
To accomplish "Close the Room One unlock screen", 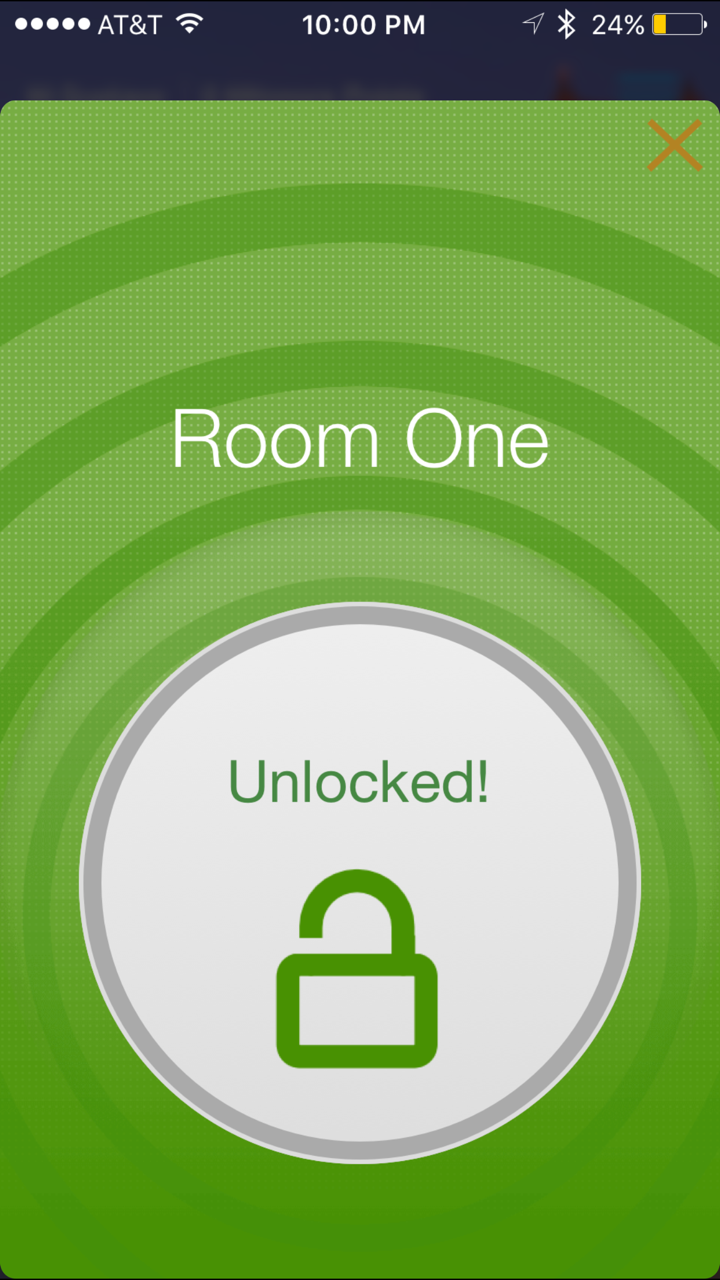I will tap(674, 146).
